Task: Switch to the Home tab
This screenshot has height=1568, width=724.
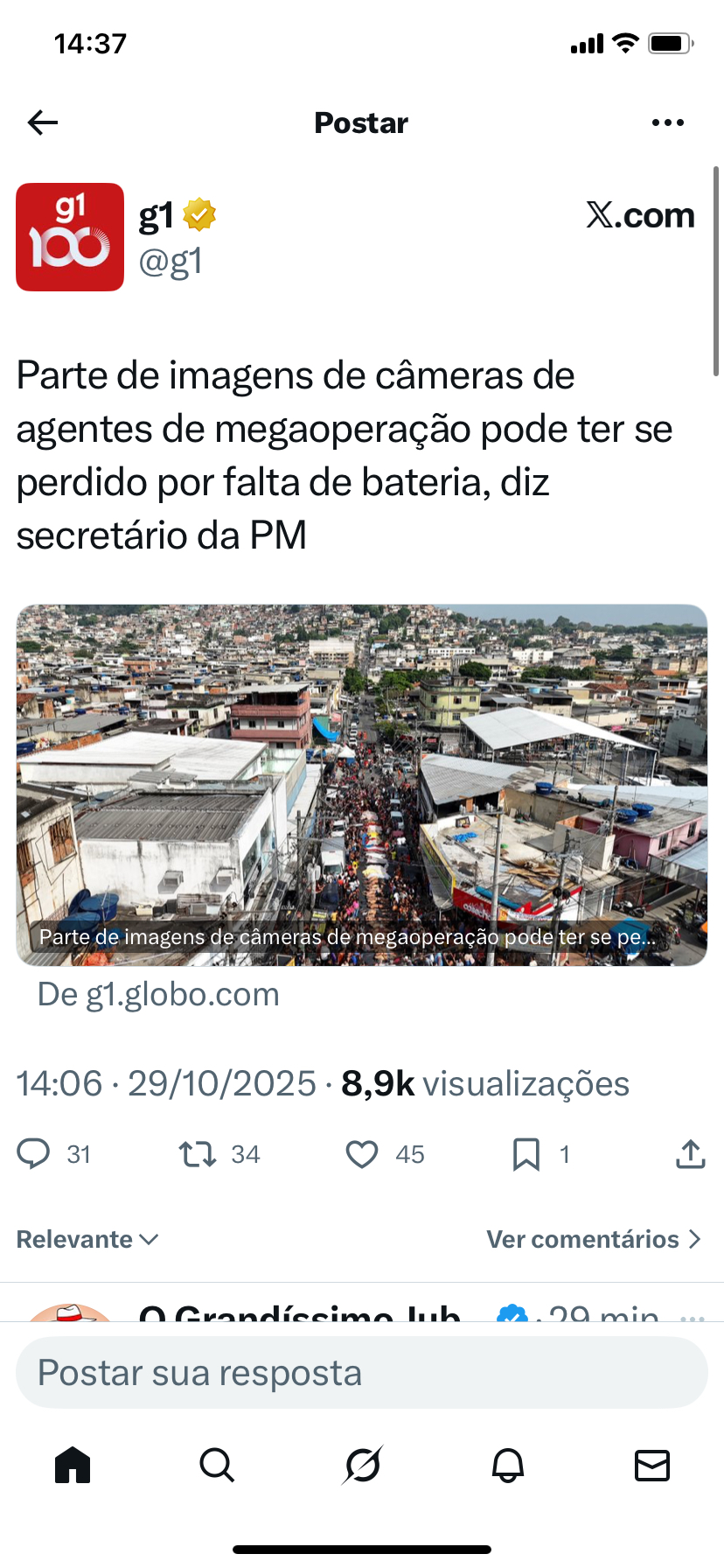Action: click(x=73, y=1464)
